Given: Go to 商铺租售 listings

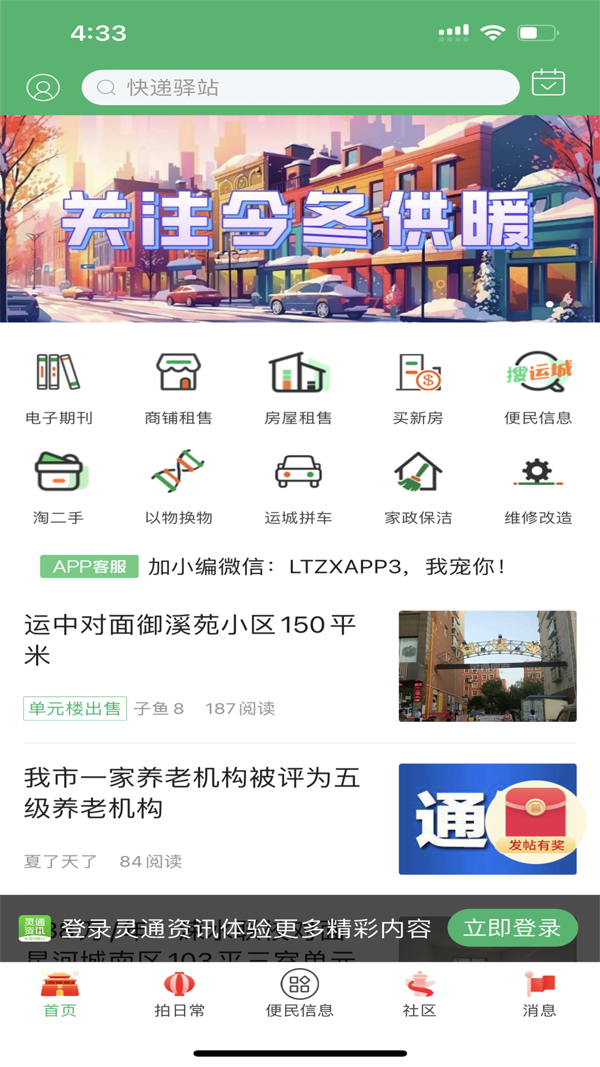Looking at the screenshot, I should coord(178,388).
